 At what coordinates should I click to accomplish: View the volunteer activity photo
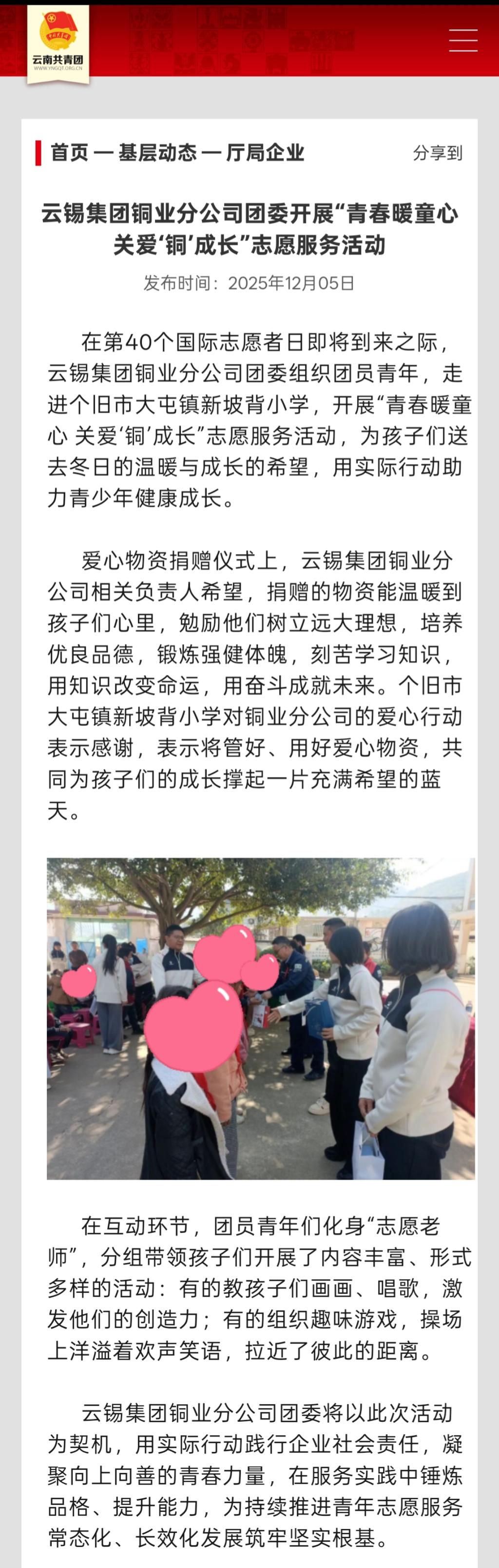pos(260,1018)
